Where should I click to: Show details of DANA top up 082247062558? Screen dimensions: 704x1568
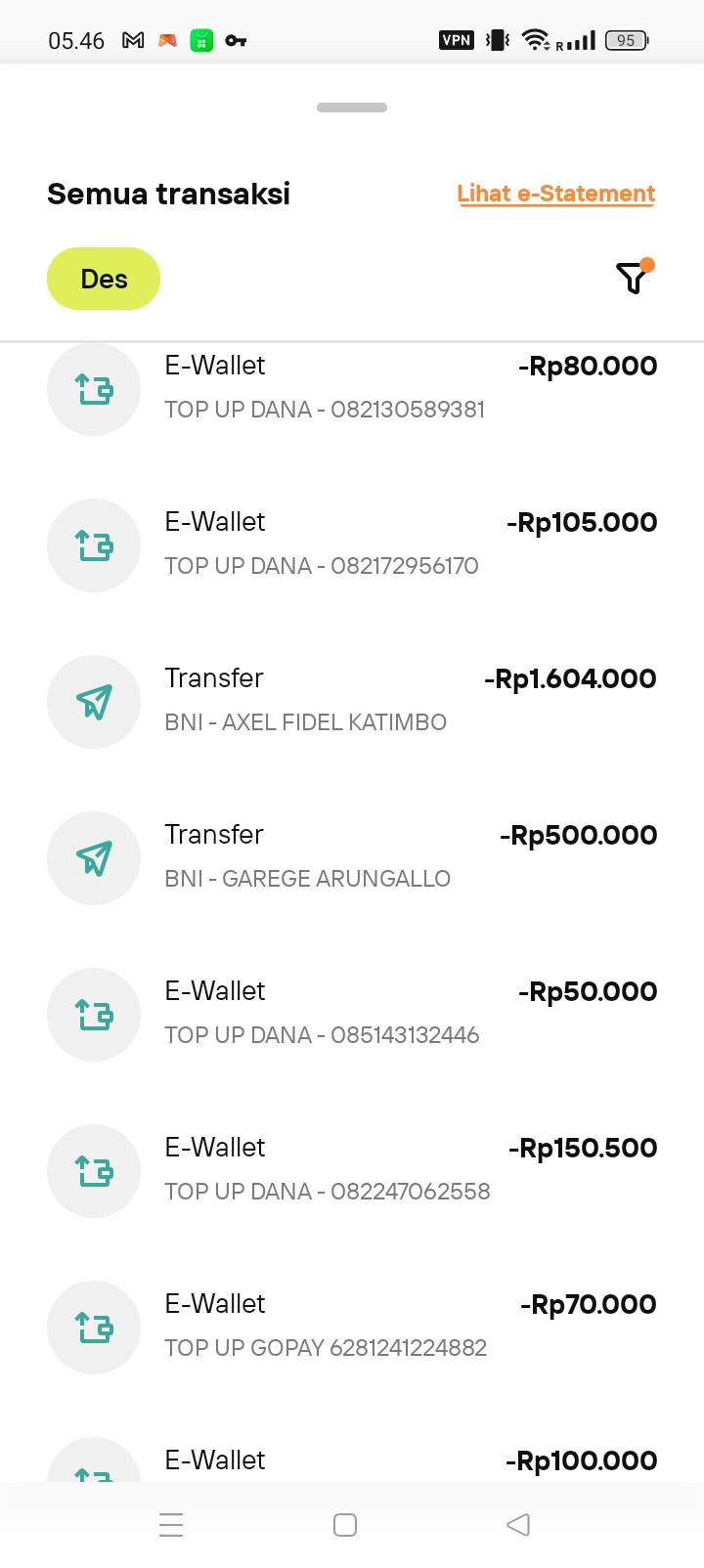(x=352, y=1170)
